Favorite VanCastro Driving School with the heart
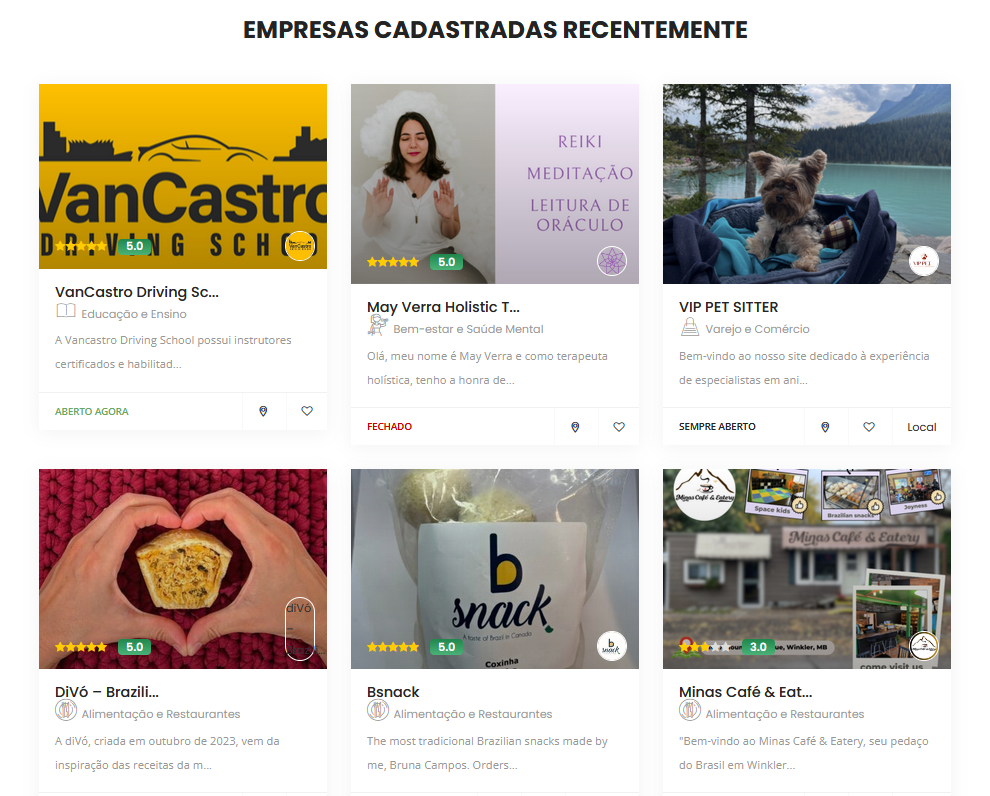 pos(307,411)
